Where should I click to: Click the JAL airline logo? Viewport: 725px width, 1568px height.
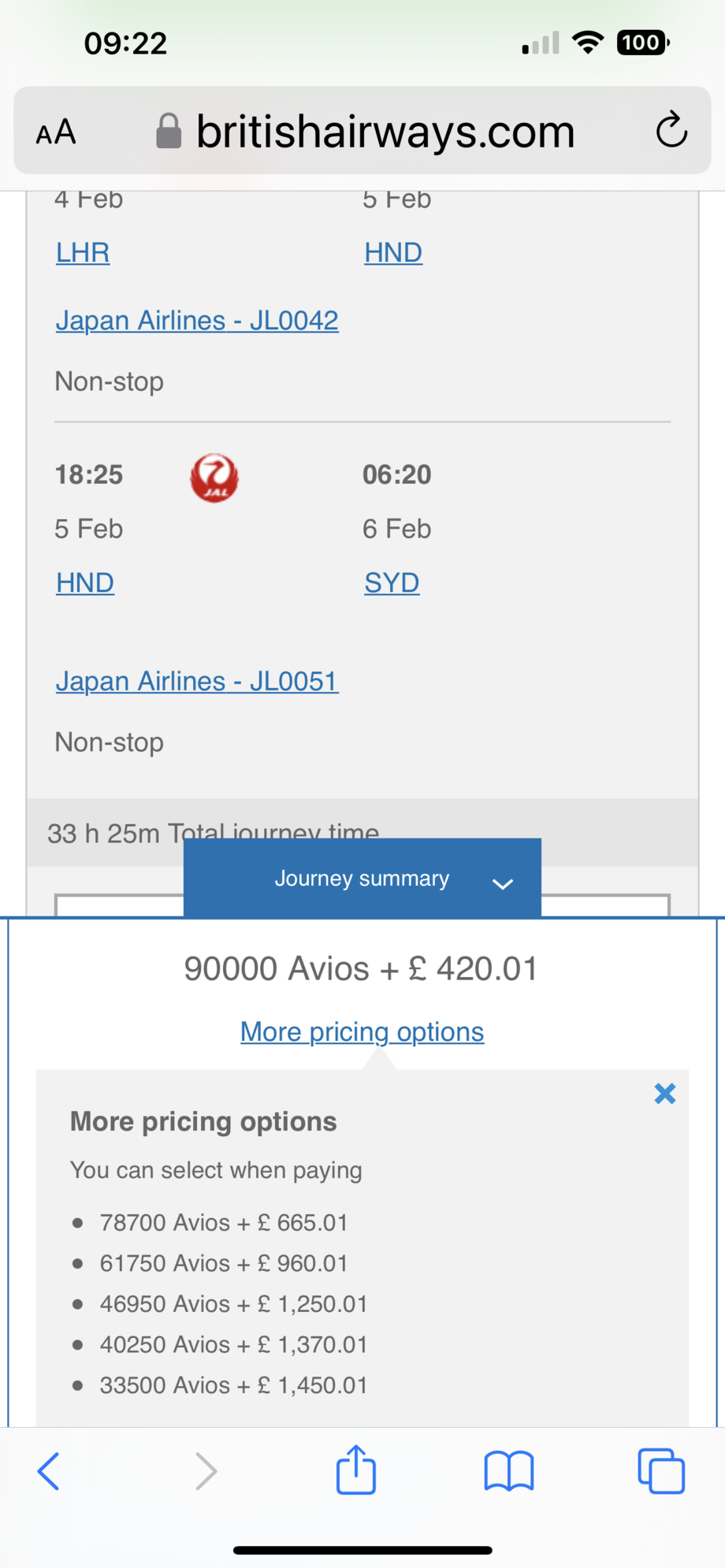click(214, 477)
